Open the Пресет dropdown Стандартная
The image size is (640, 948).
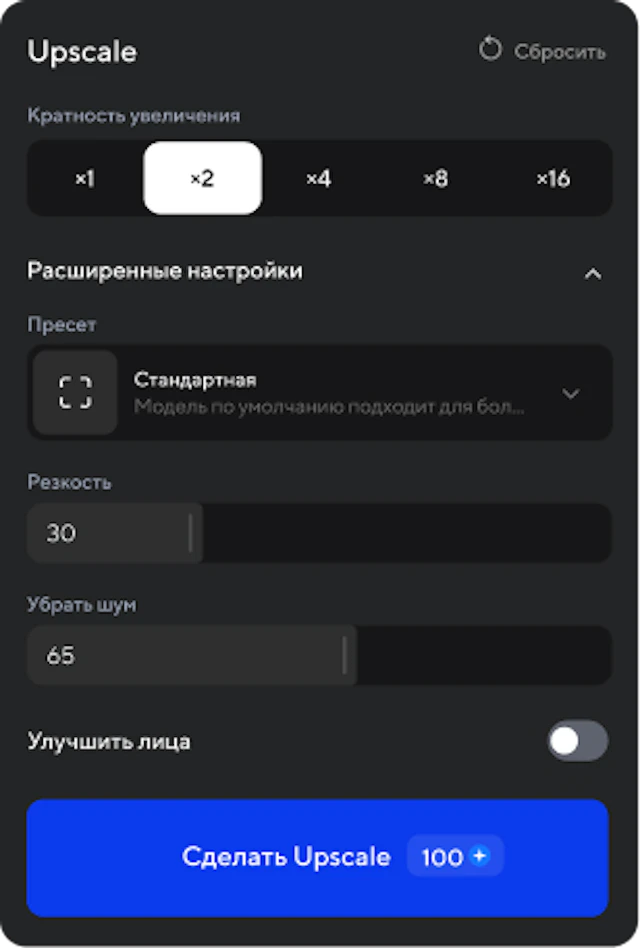click(319, 393)
